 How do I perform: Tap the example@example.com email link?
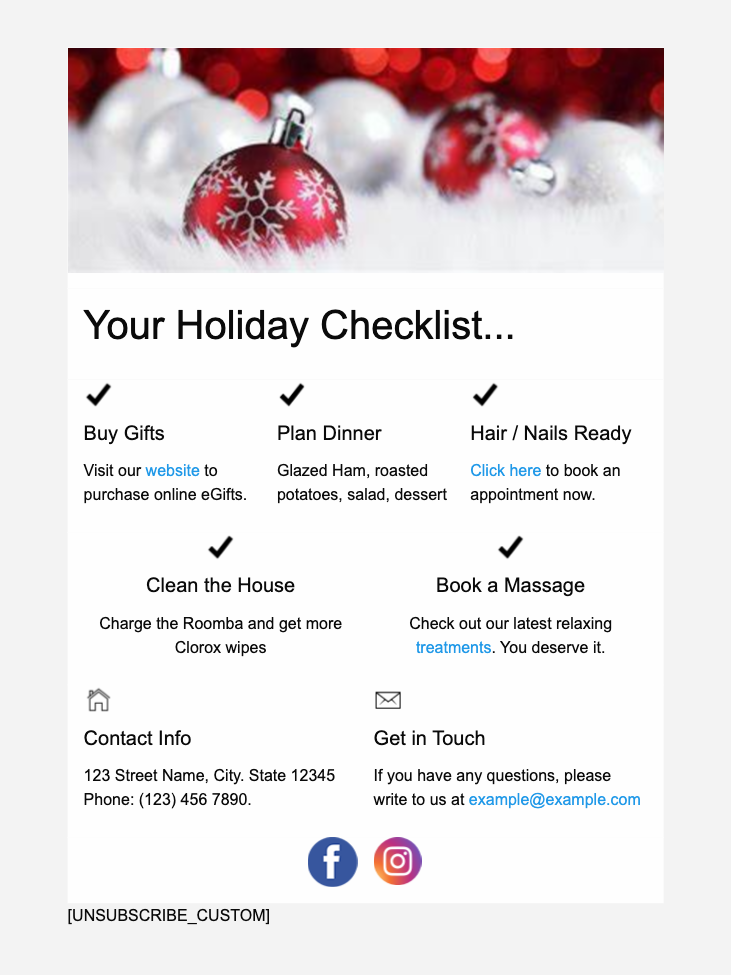coord(554,799)
